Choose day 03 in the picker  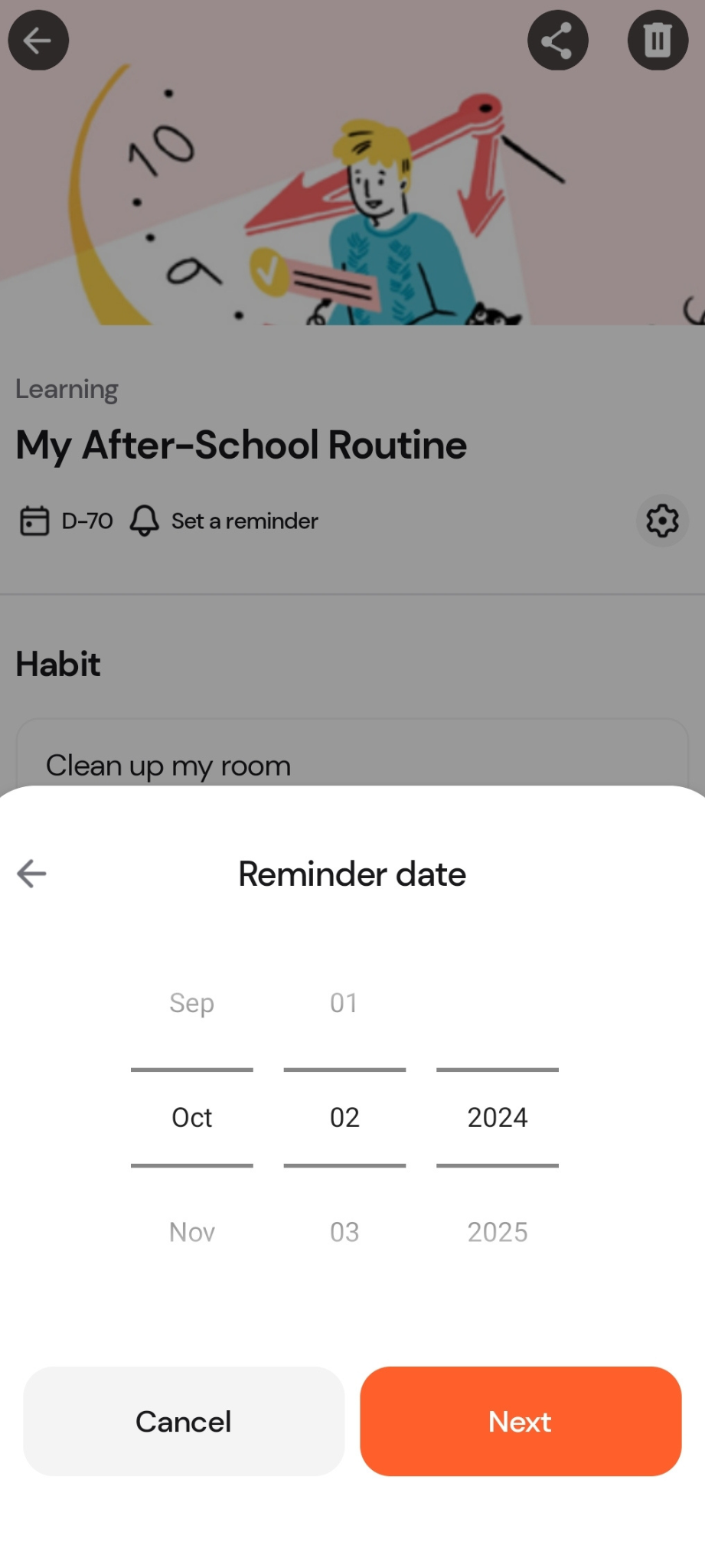(344, 1232)
